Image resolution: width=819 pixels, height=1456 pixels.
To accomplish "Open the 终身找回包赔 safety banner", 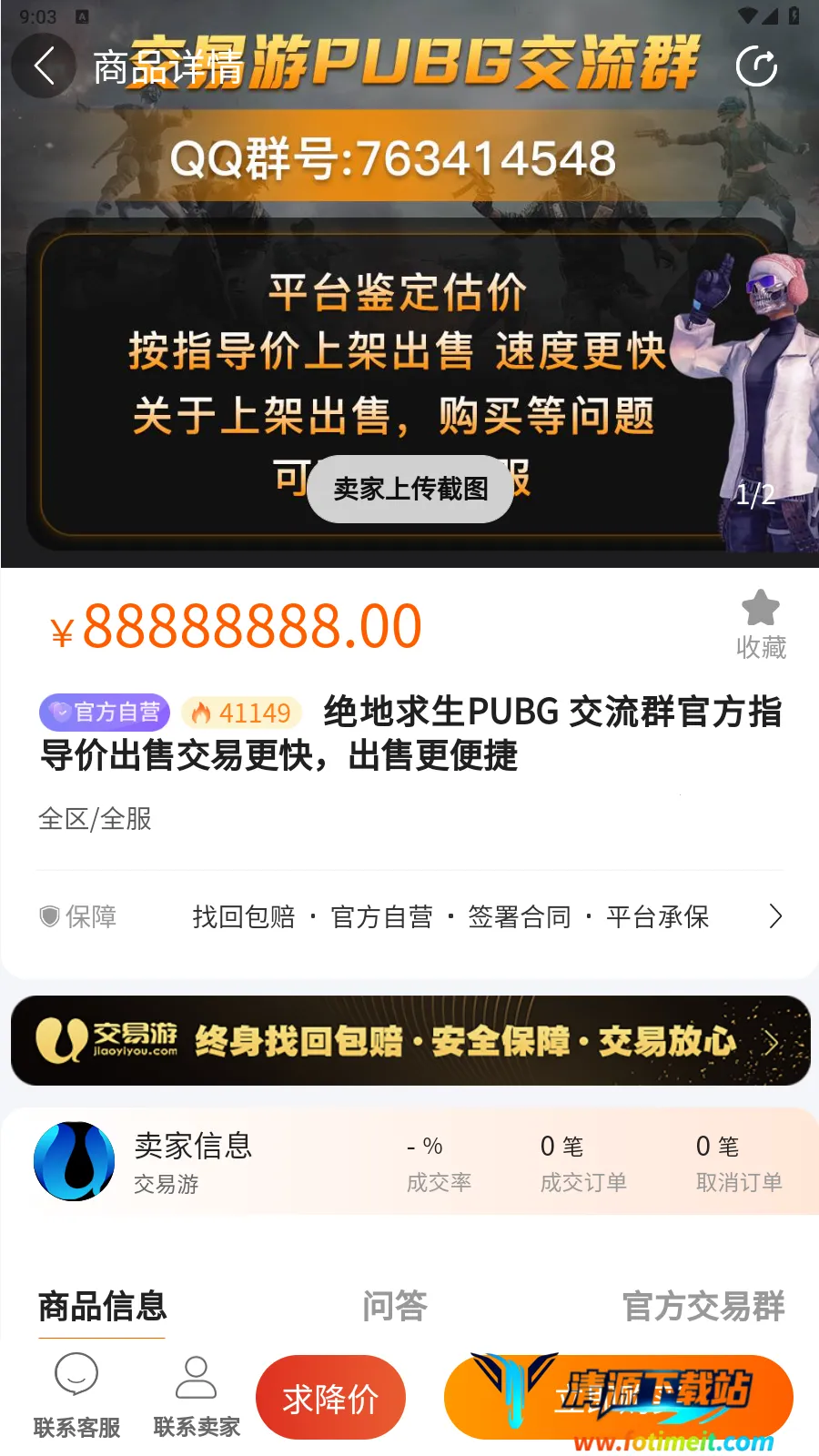I will (409, 1040).
